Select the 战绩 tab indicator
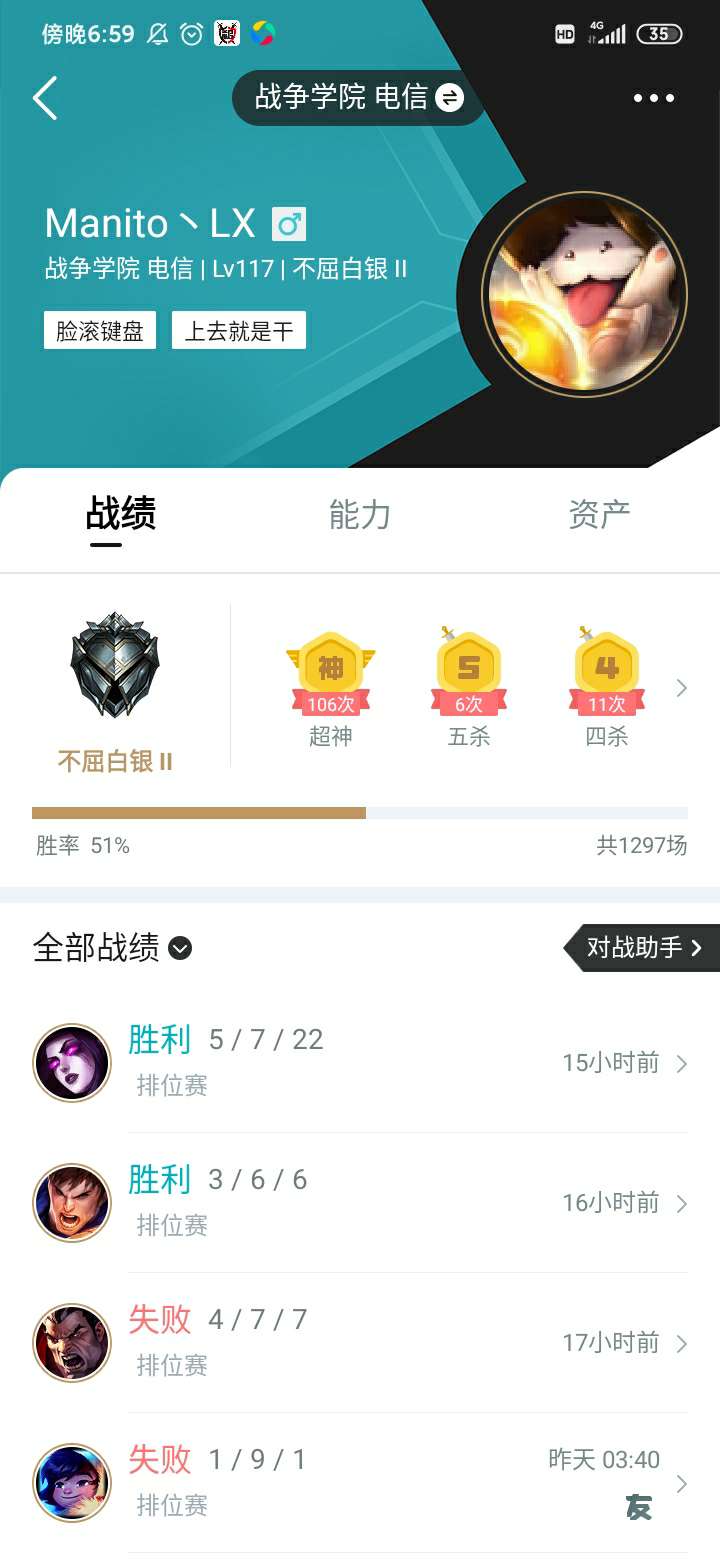The width and height of the screenshot is (720, 1560). point(119,514)
